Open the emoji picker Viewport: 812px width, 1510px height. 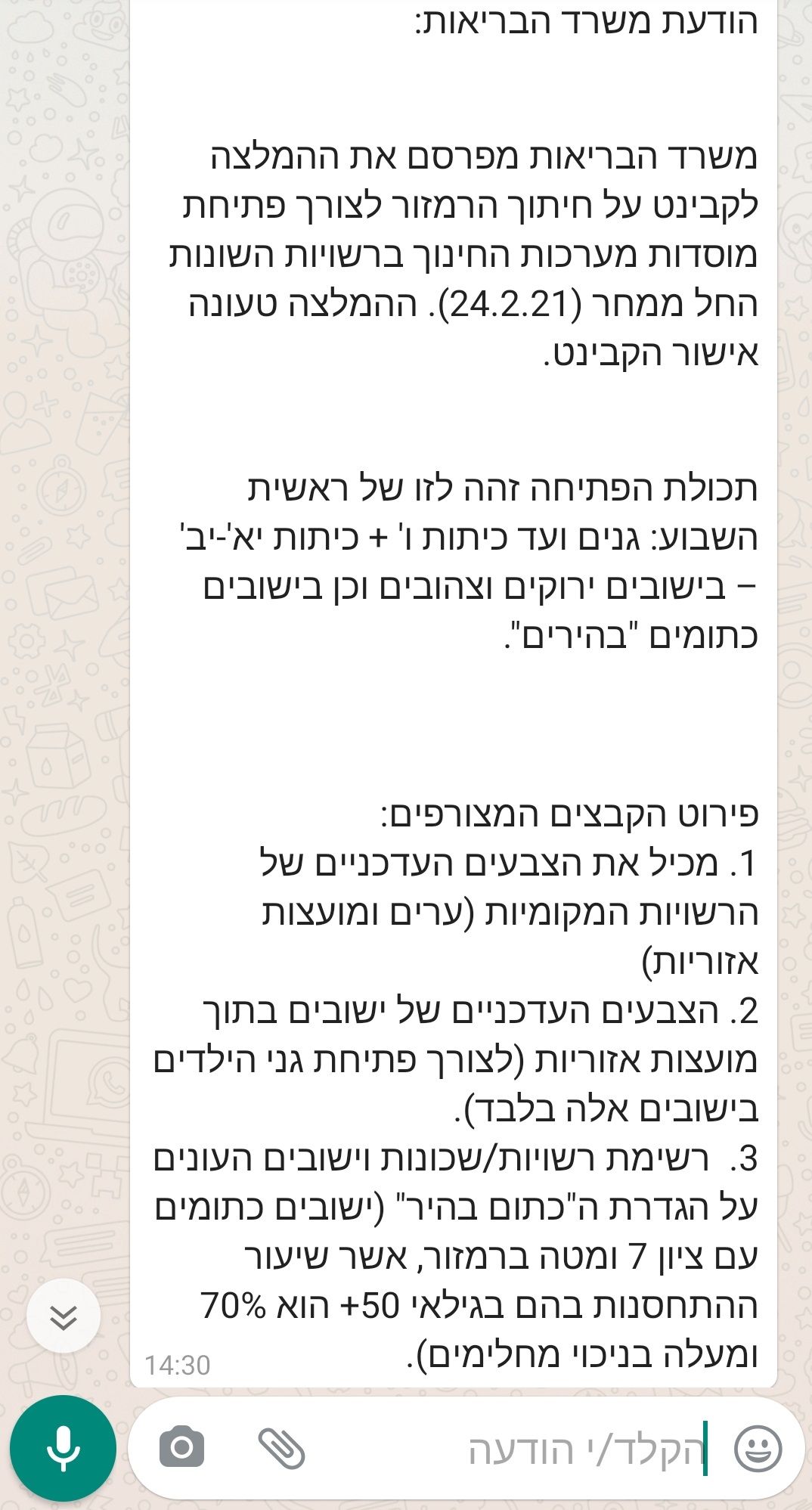pyautogui.click(x=758, y=1449)
